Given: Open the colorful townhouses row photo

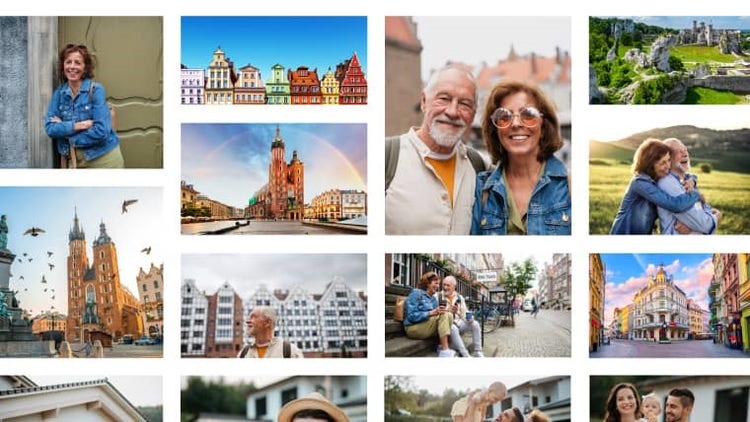Looking at the screenshot, I should click(x=273, y=60).
